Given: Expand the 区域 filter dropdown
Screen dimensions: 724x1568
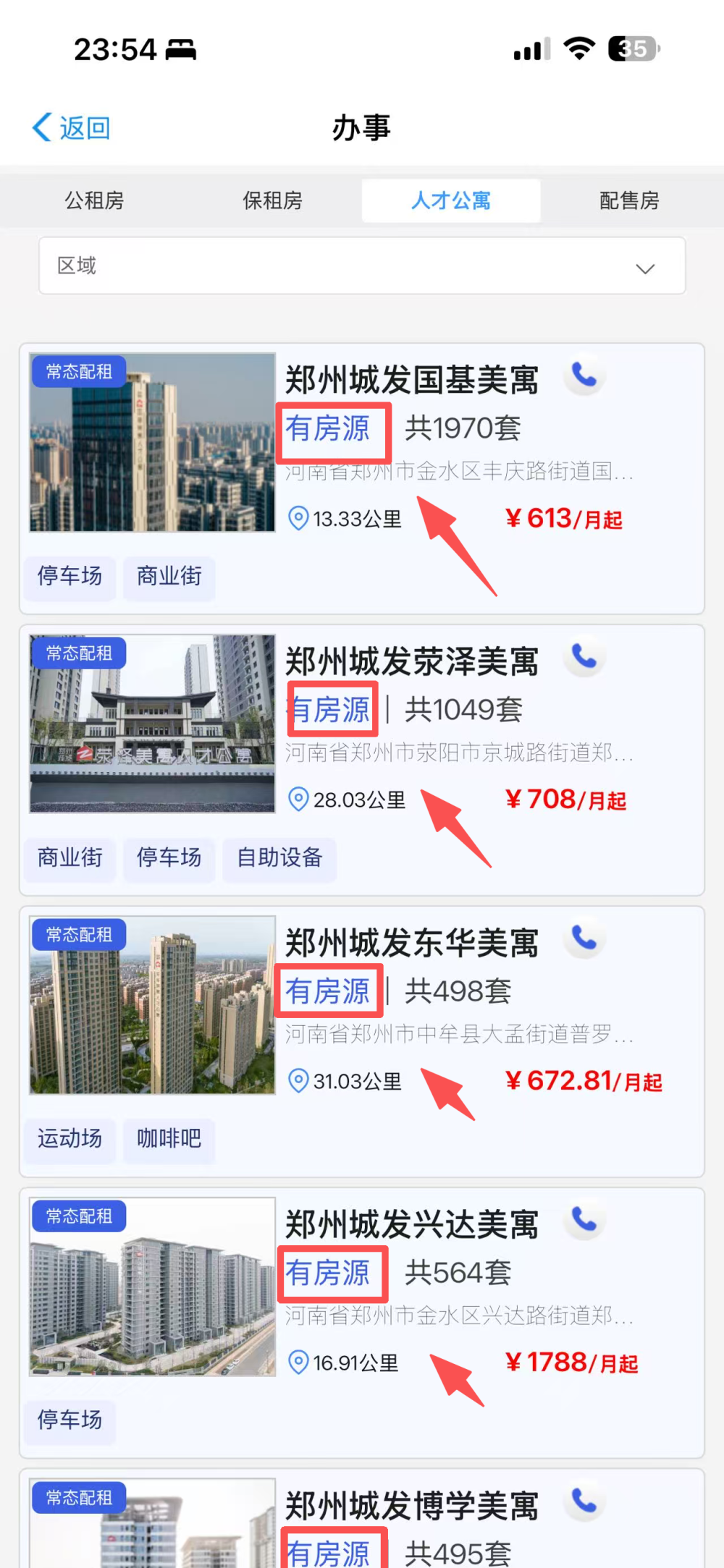Looking at the screenshot, I should pos(644,268).
